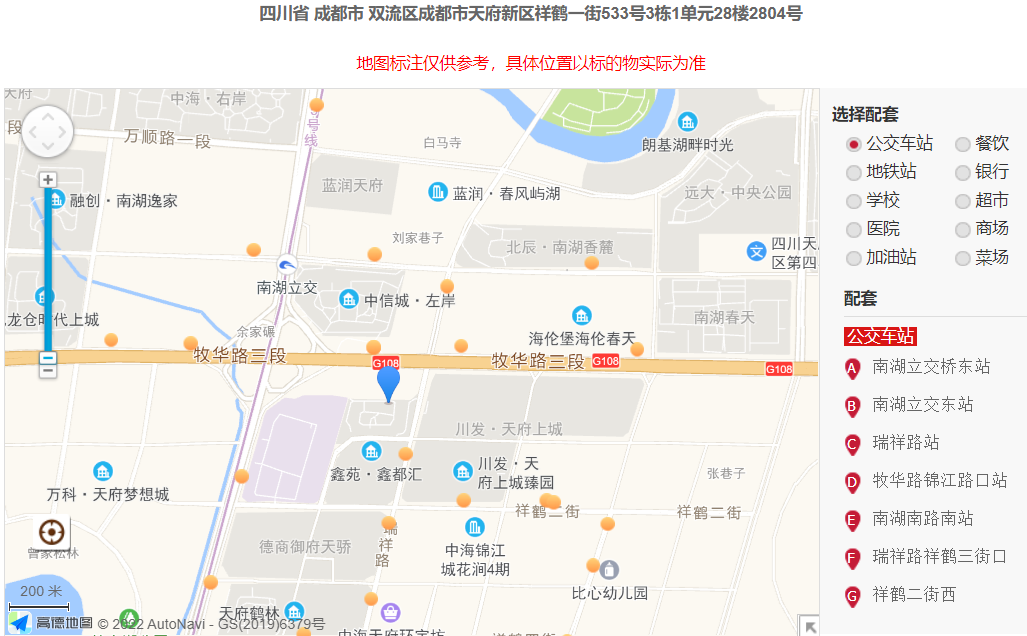Choose the 菜场 radio option

point(963,258)
